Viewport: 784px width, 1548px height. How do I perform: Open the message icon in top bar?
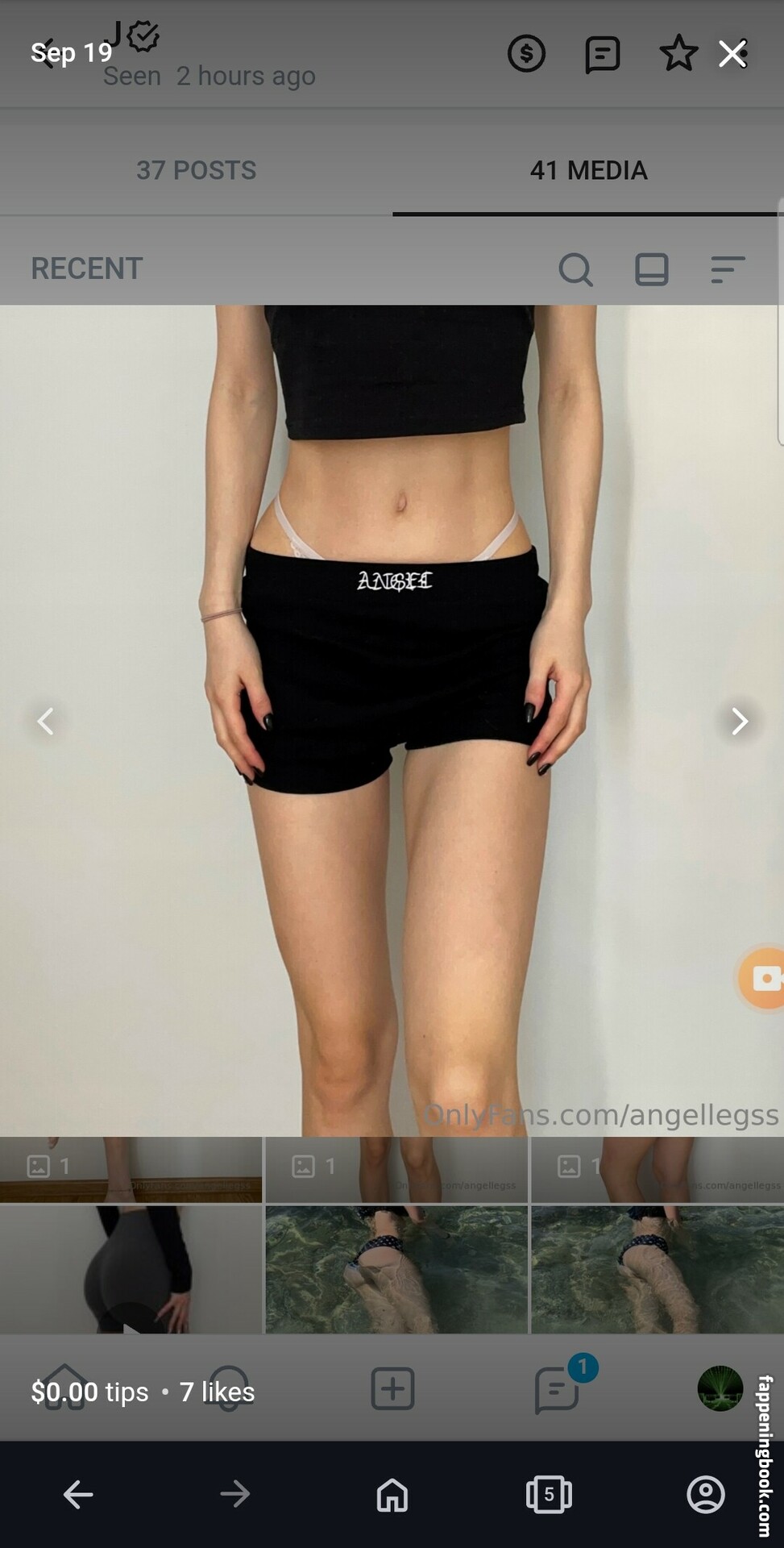pos(602,55)
